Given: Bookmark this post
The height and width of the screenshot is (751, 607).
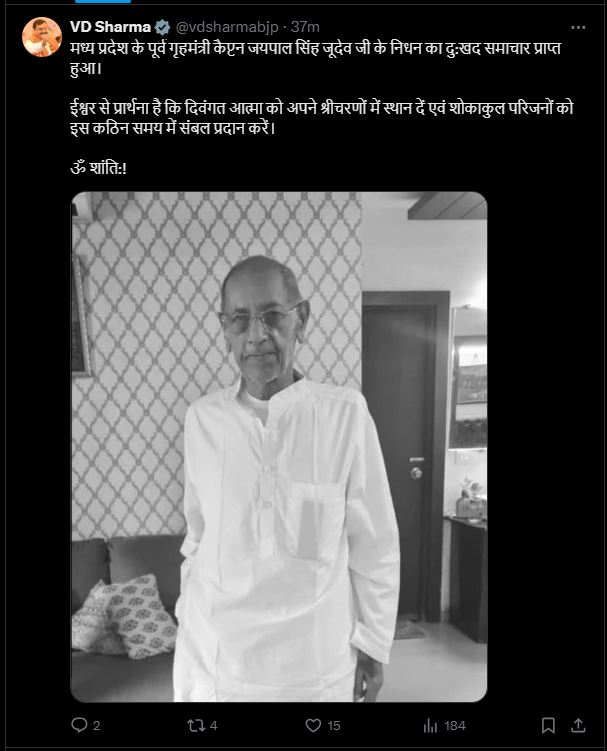Looking at the screenshot, I should tap(548, 725).
